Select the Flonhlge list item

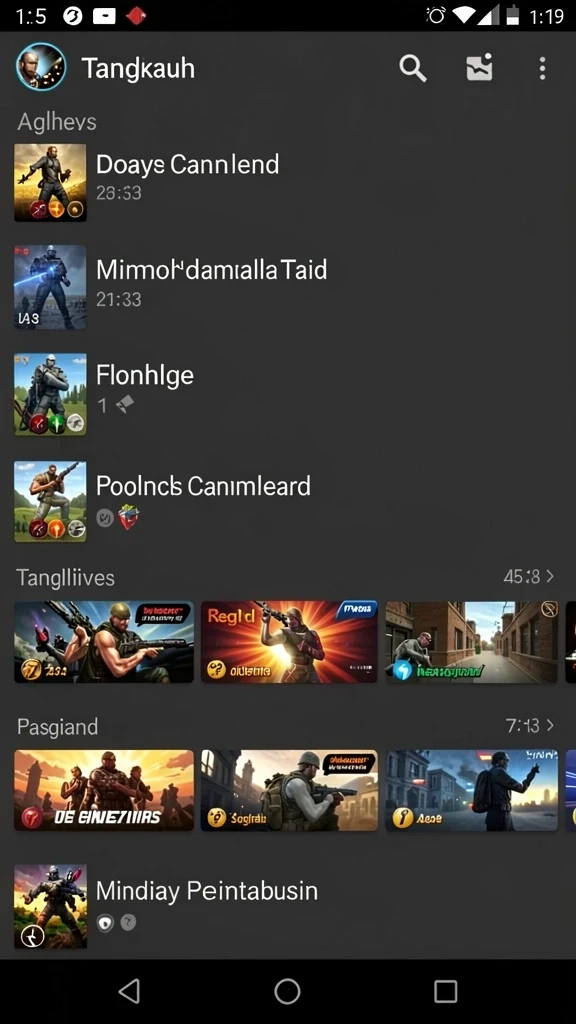coord(288,394)
